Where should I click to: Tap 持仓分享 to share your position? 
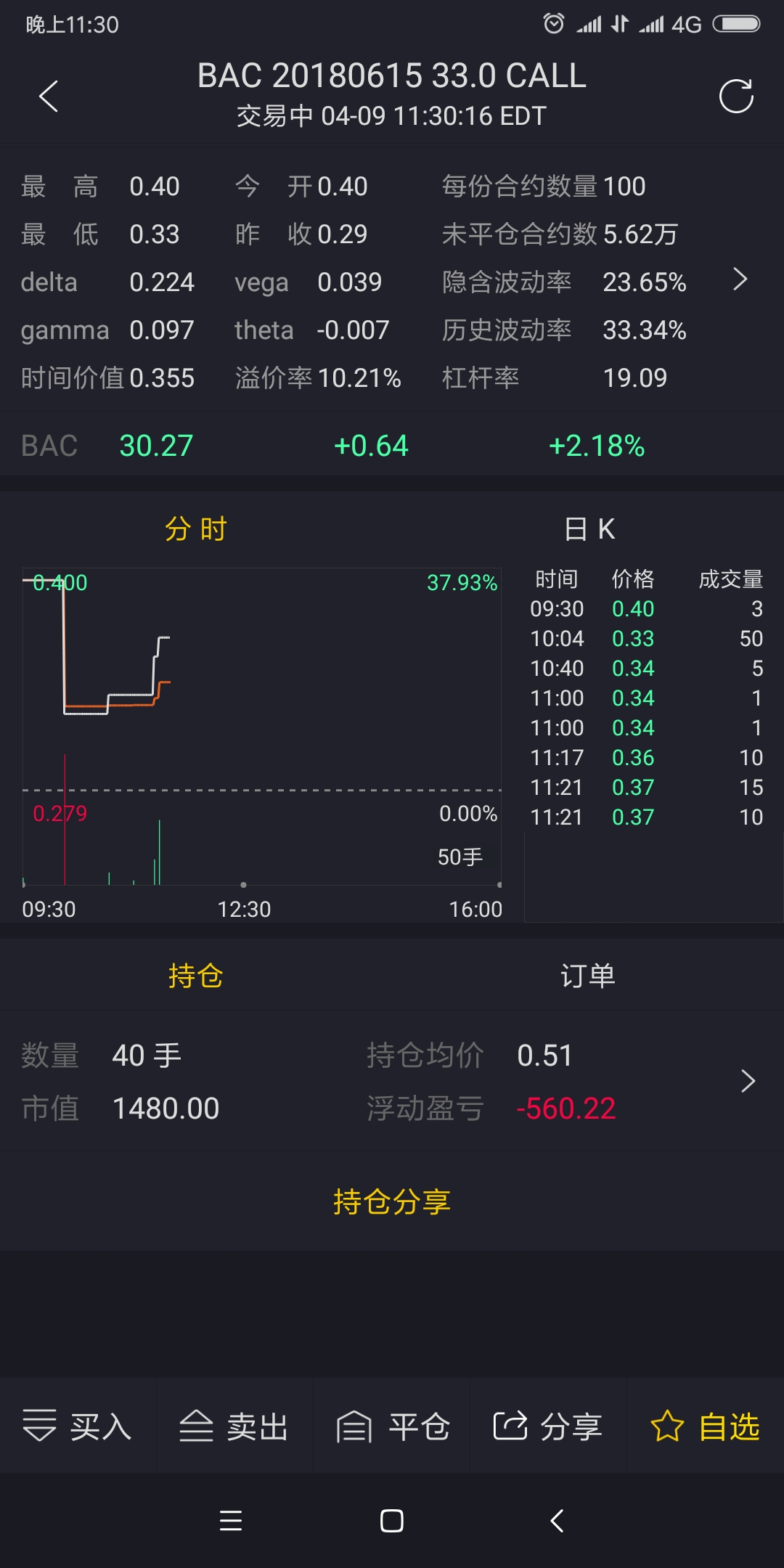point(392,1202)
